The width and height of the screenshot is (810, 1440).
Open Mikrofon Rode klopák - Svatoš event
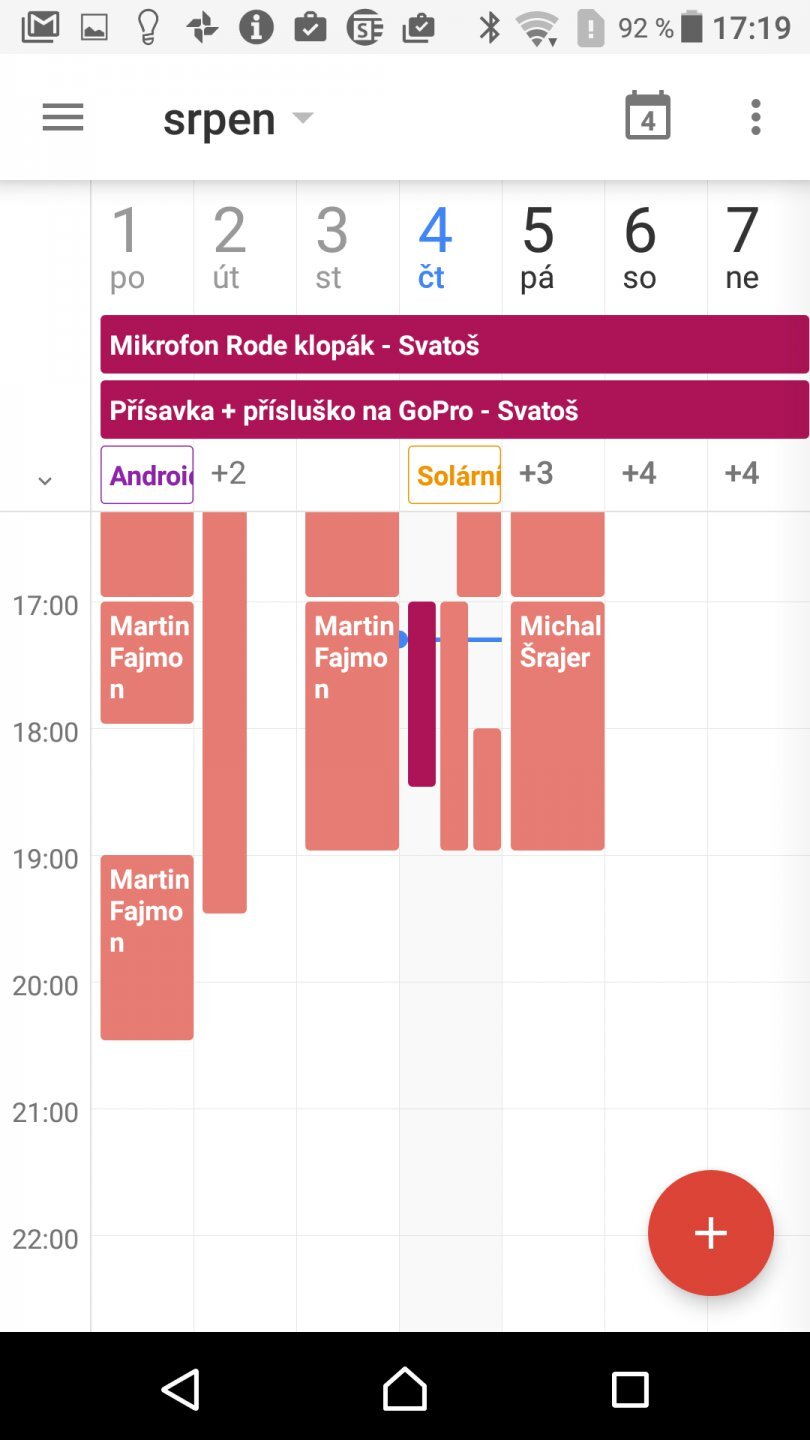[x=454, y=345]
